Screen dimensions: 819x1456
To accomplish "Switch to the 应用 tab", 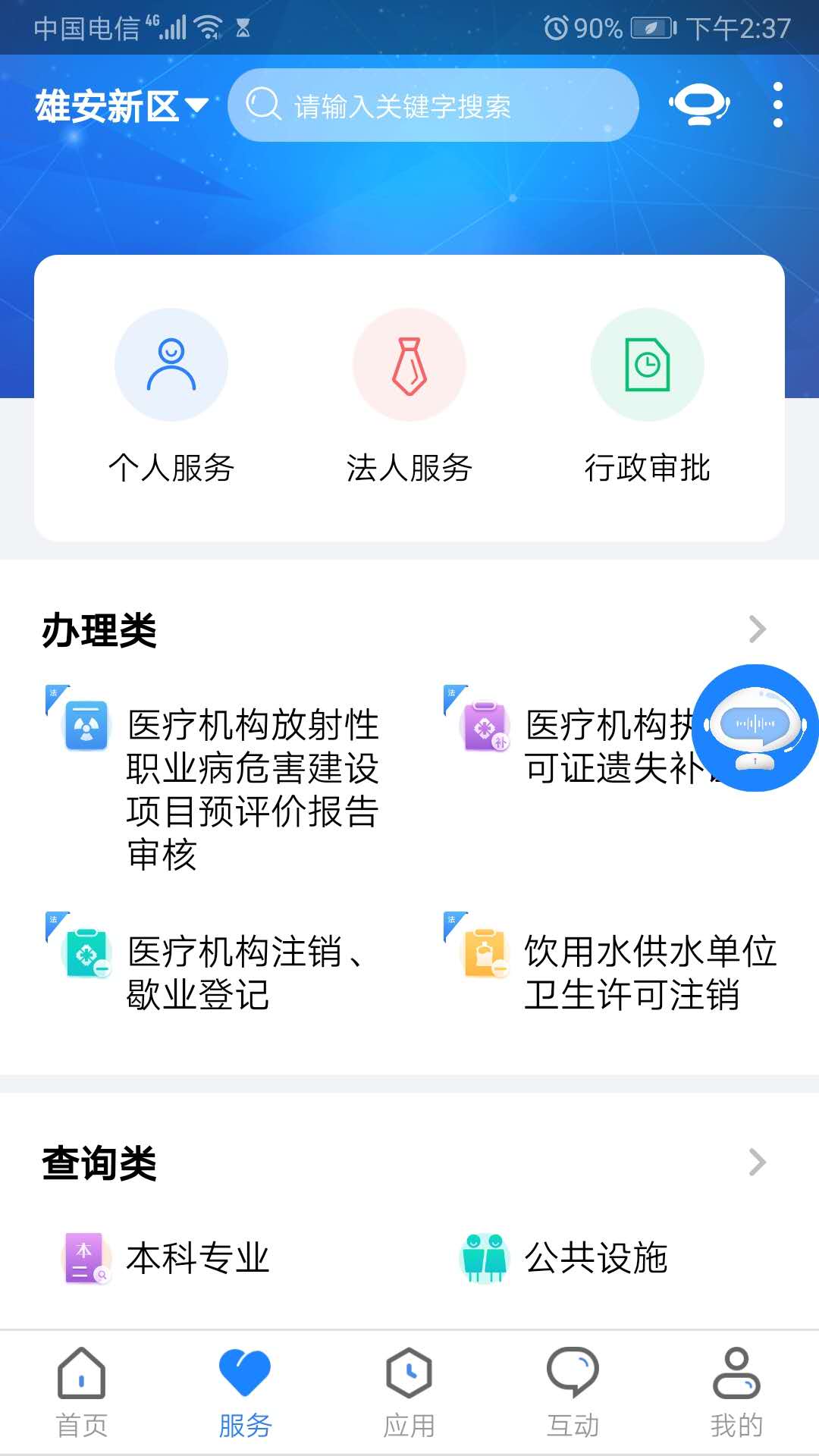I will [409, 1392].
